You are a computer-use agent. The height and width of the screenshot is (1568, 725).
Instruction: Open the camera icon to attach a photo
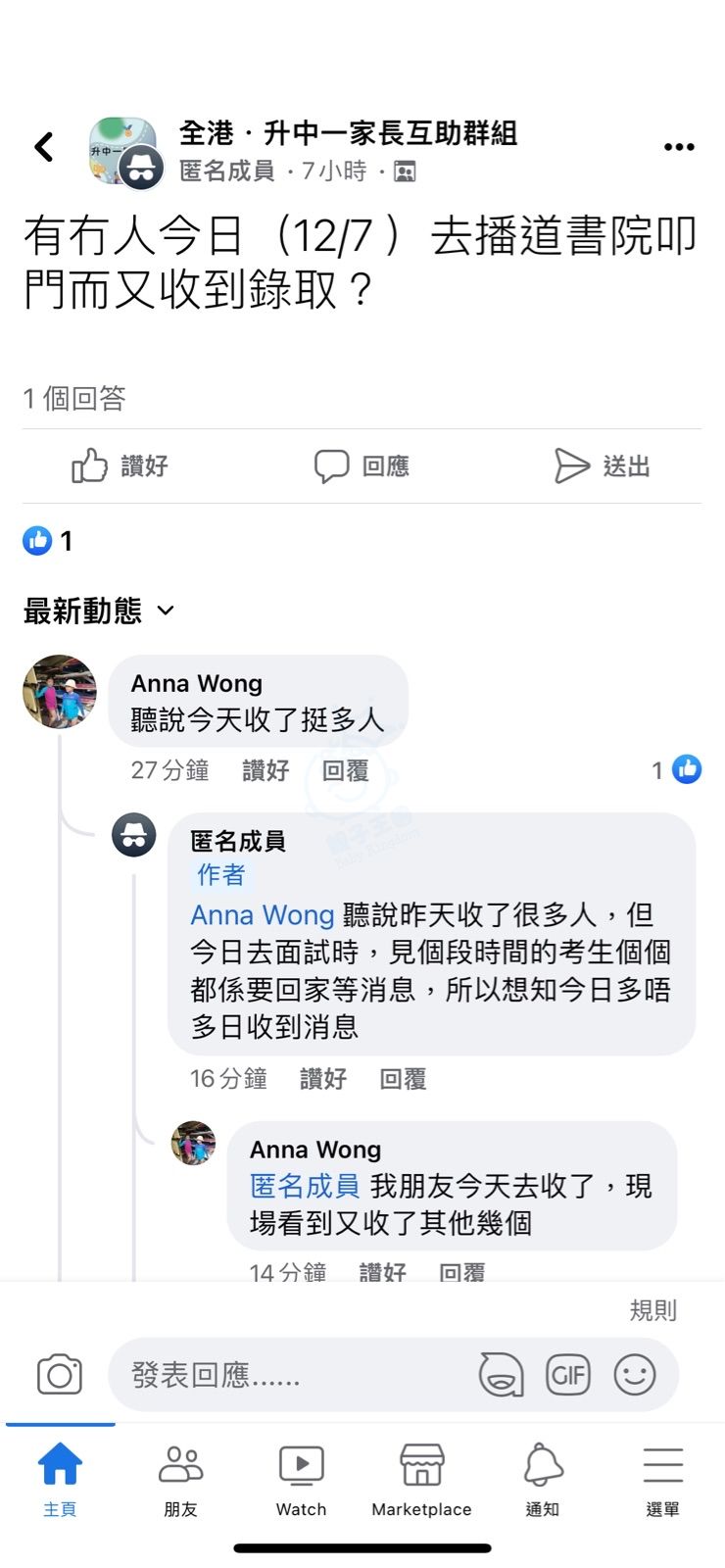pos(60,1375)
